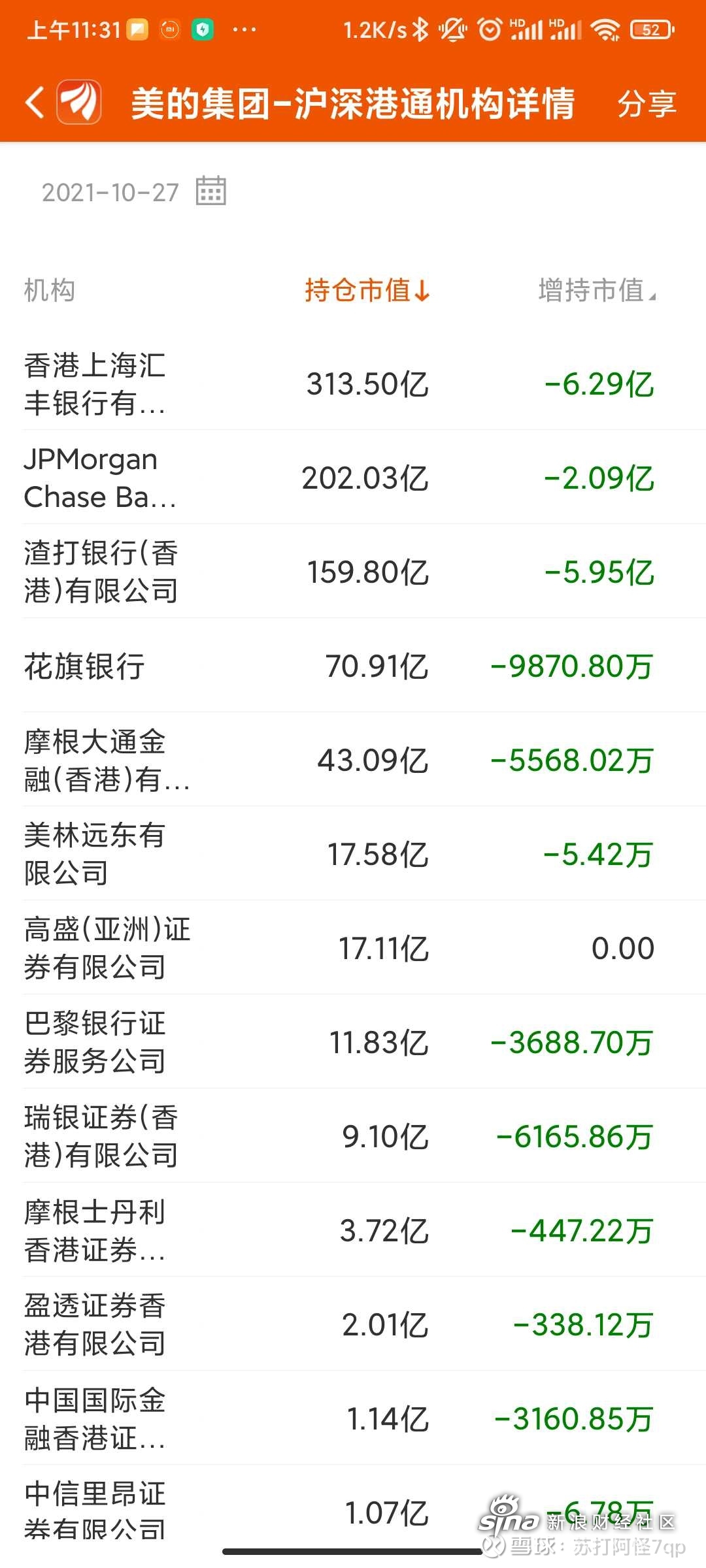The image size is (706, 1568).
Task: Open the JPMorgan Chase Bank row
Action: click(x=353, y=478)
